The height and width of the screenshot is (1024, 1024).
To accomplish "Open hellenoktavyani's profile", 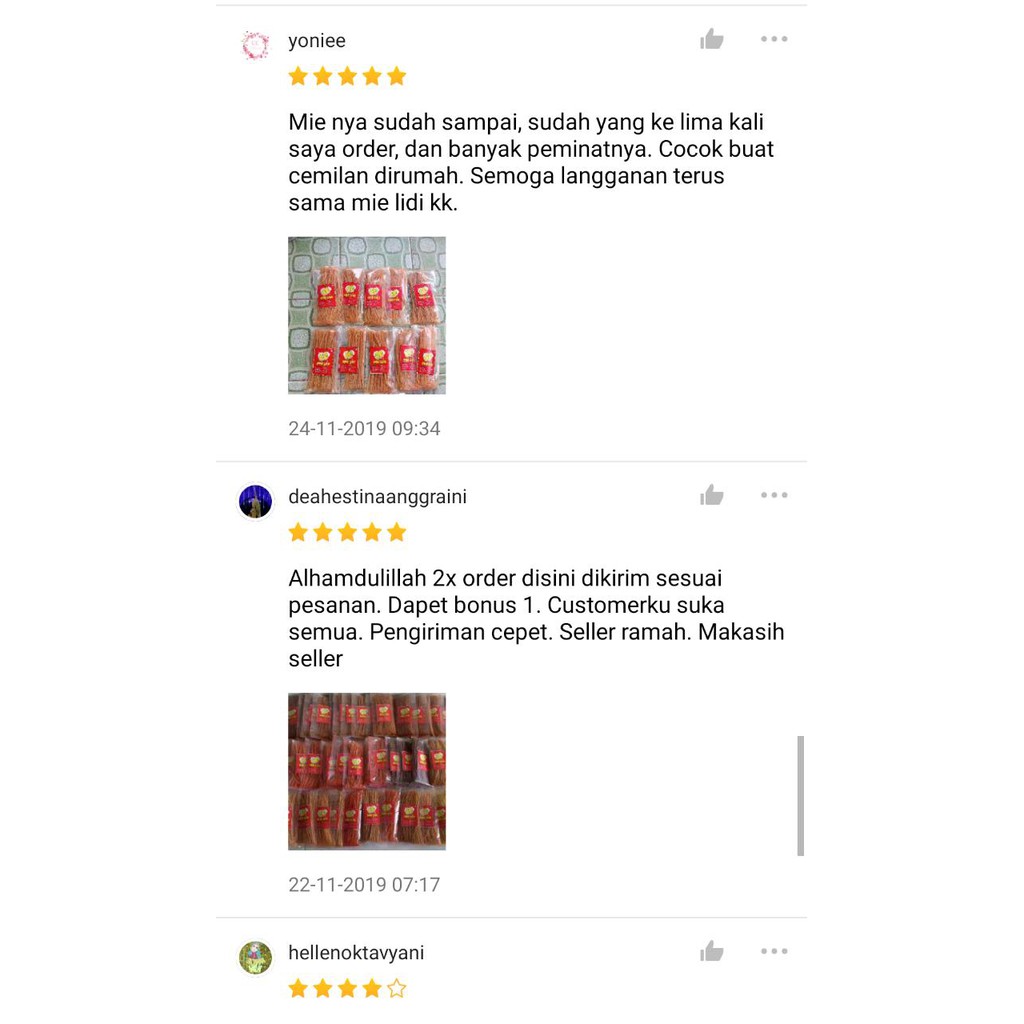I will point(256,956).
